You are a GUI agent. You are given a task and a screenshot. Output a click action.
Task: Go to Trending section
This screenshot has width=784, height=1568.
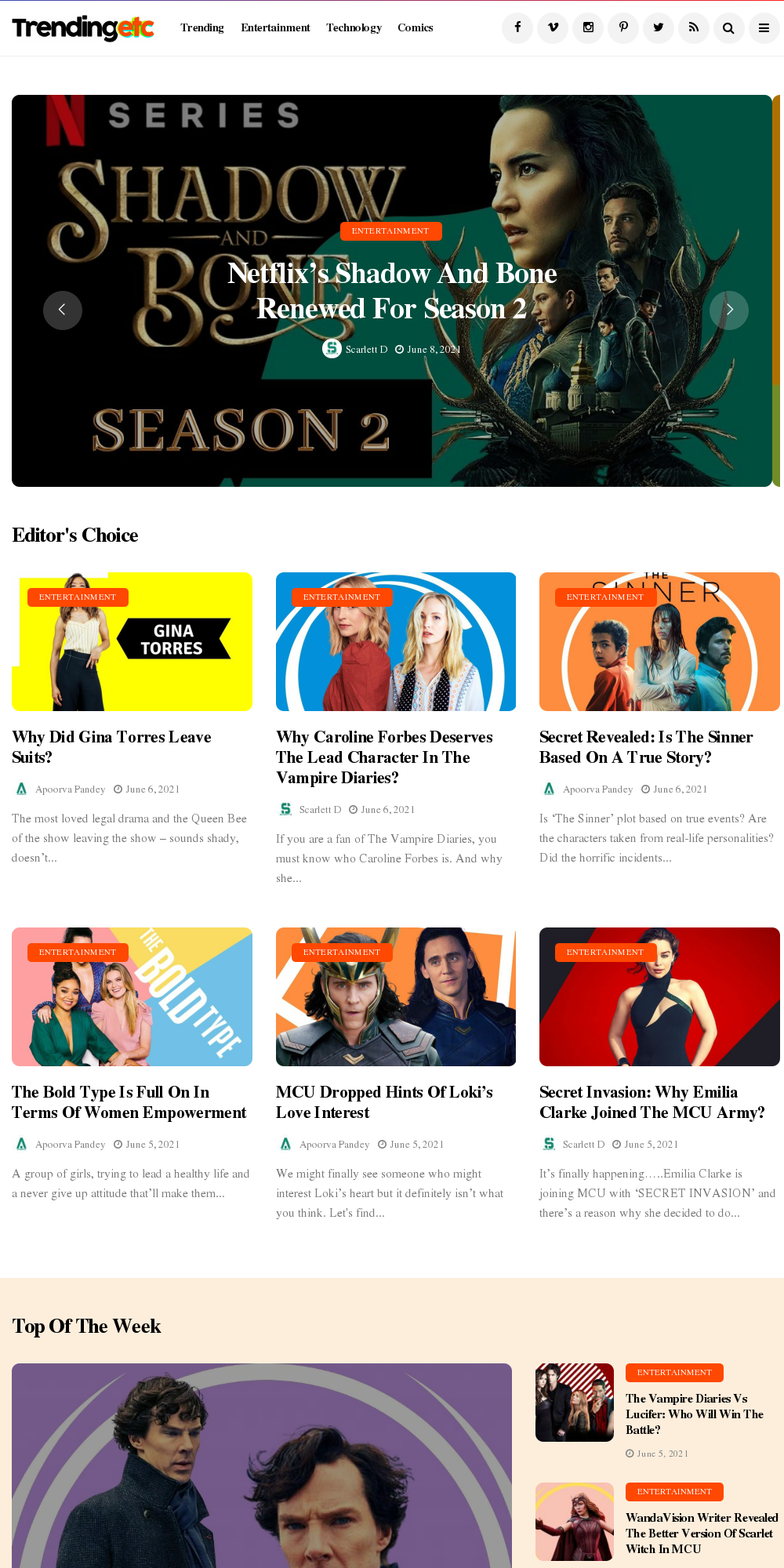click(x=201, y=28)
